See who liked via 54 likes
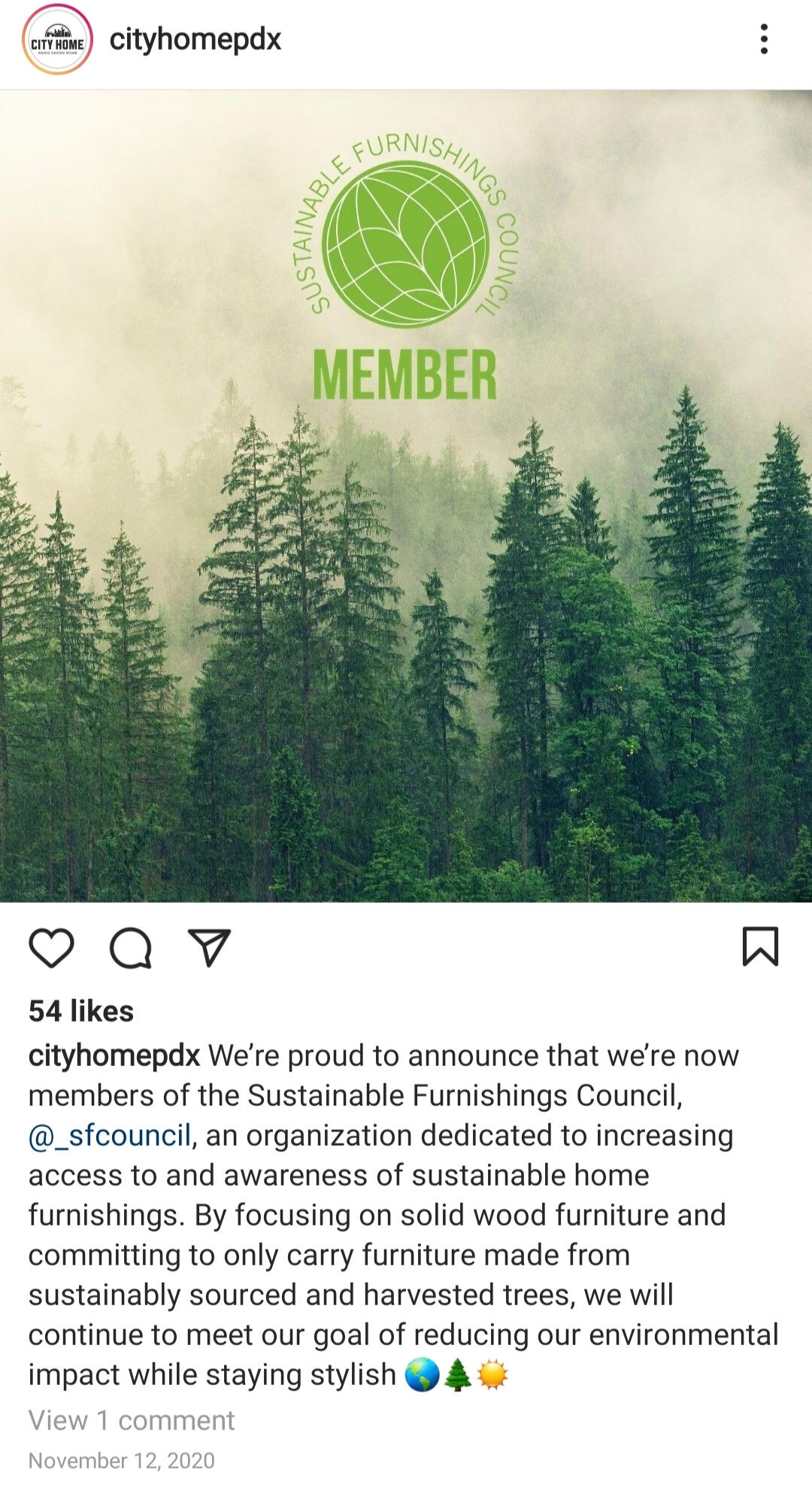Screen dimensions: 812x1485 [81, 1011]
